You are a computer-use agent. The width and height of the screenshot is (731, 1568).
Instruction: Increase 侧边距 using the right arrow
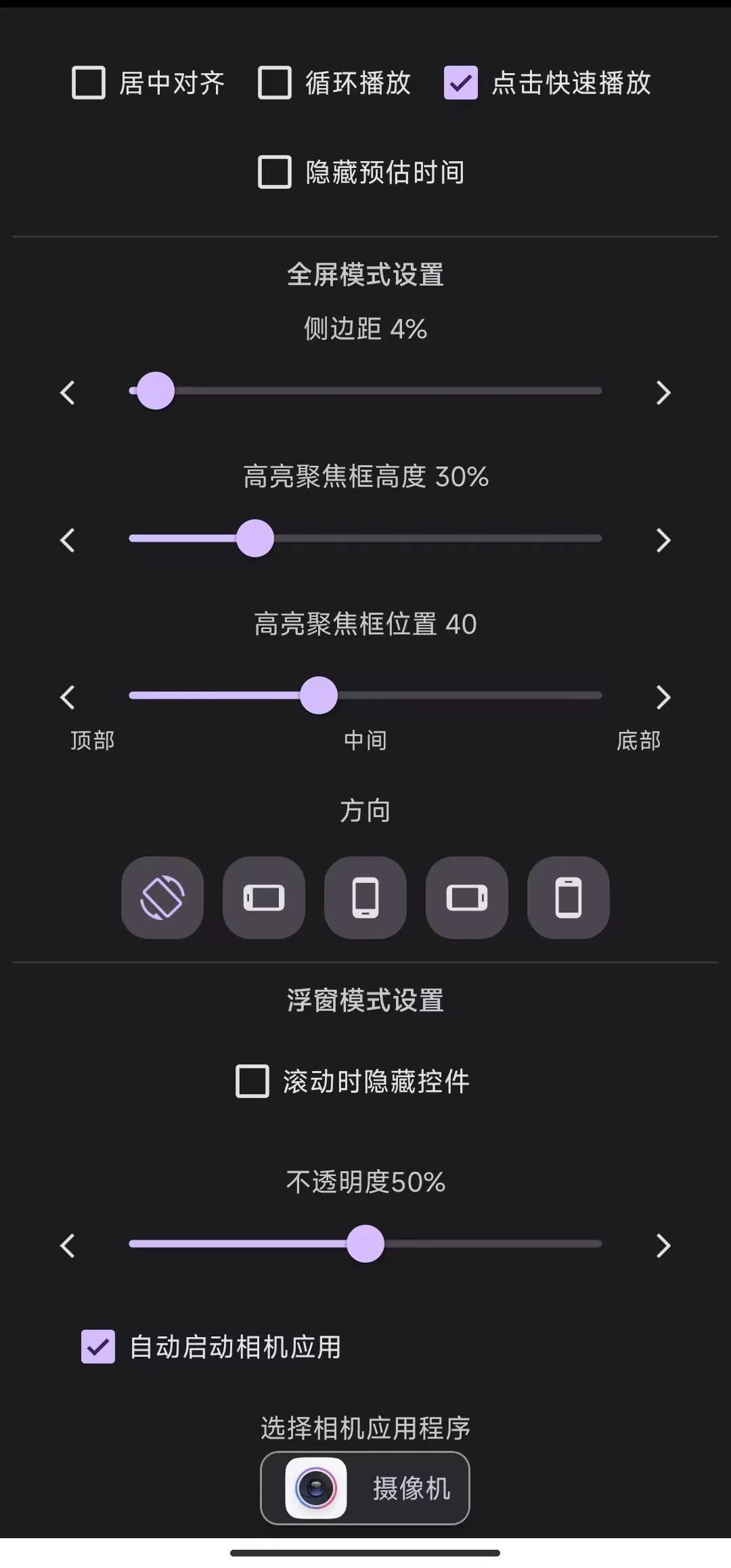663,391
